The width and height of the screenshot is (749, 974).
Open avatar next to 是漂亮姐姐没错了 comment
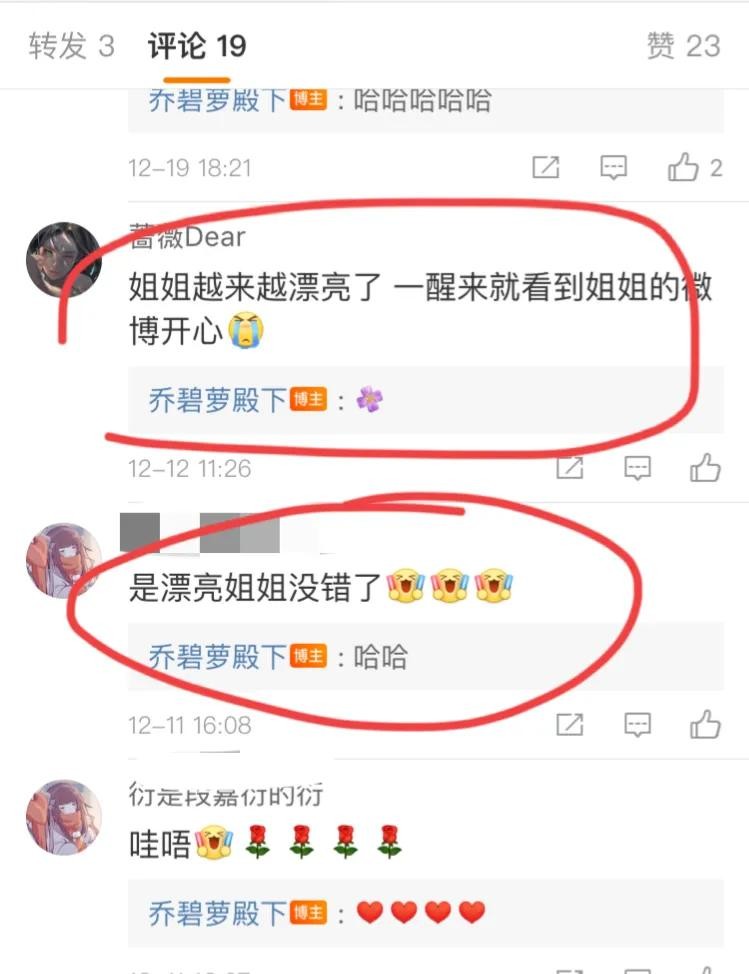(63, 560)
